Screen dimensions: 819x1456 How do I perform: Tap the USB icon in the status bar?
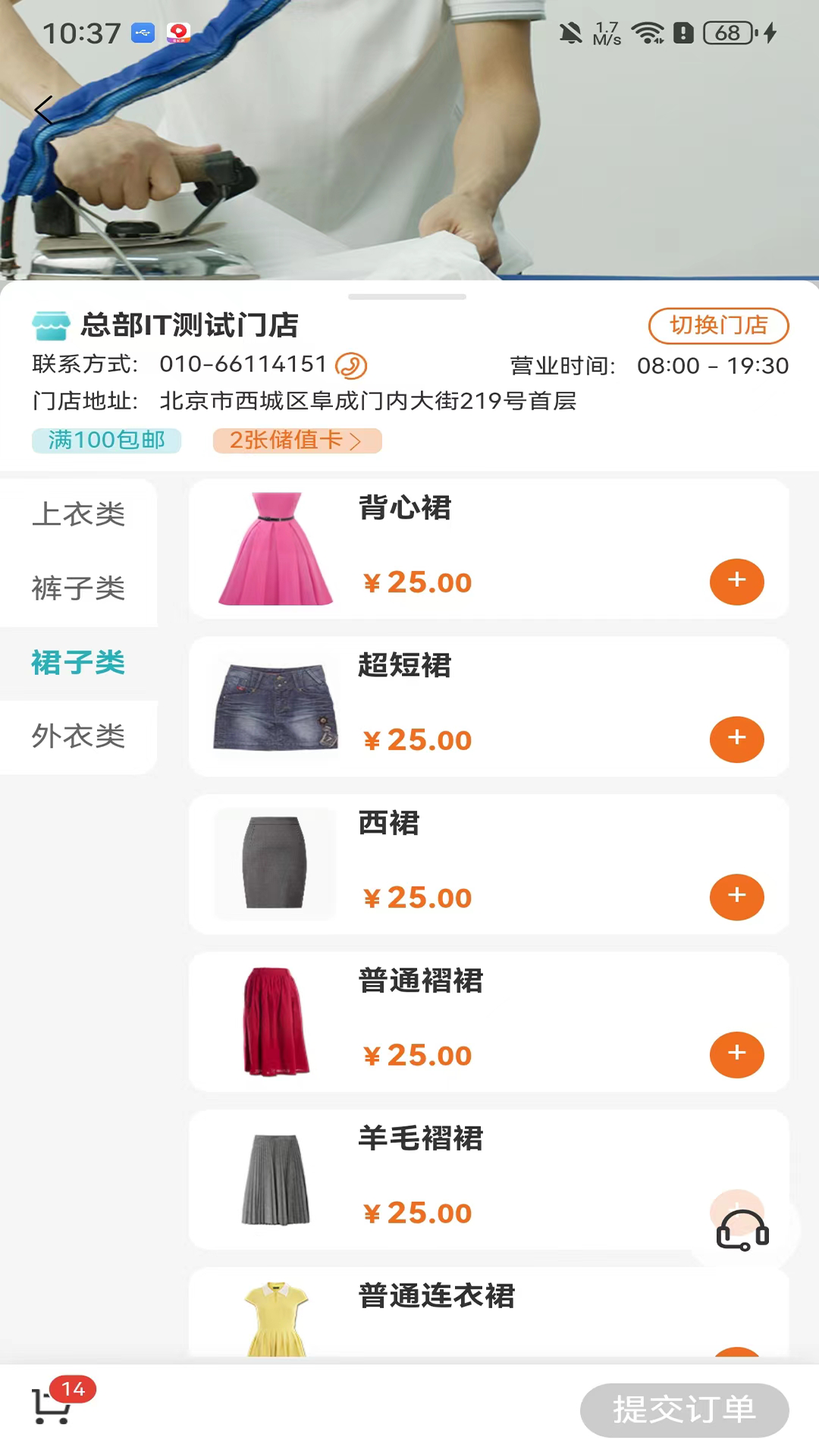click(x=143, y=32)
